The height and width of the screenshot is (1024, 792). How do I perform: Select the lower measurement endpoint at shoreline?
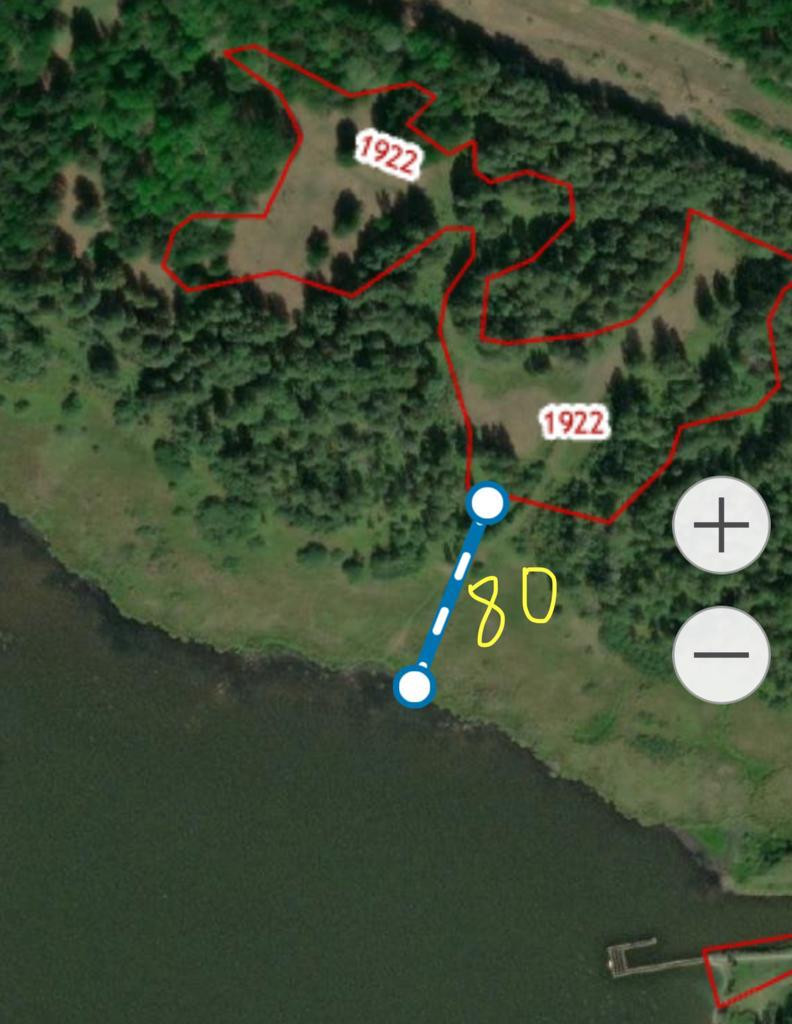(x=414, y=687)
